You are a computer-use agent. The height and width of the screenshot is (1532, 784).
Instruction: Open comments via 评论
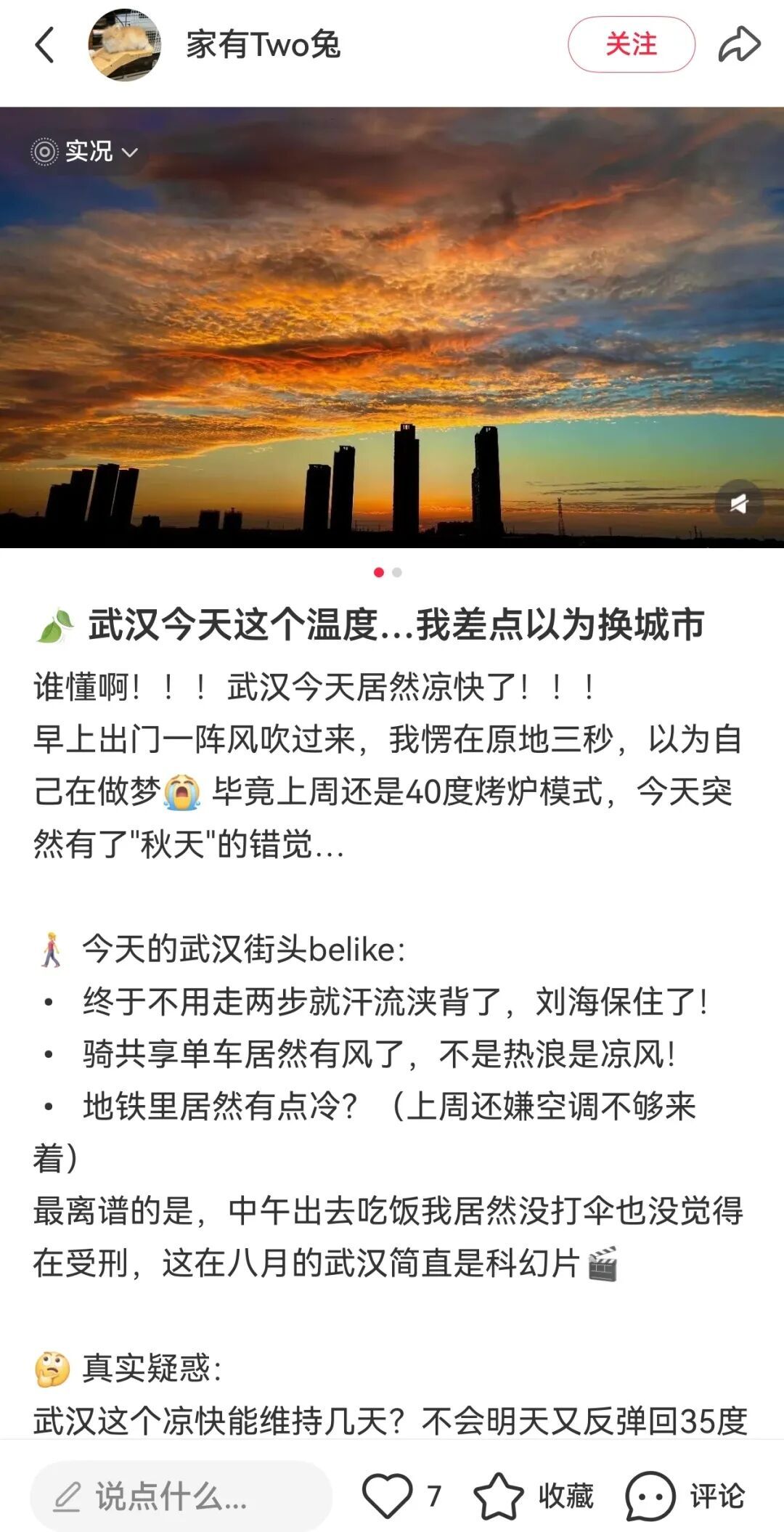coord(685,1496)
